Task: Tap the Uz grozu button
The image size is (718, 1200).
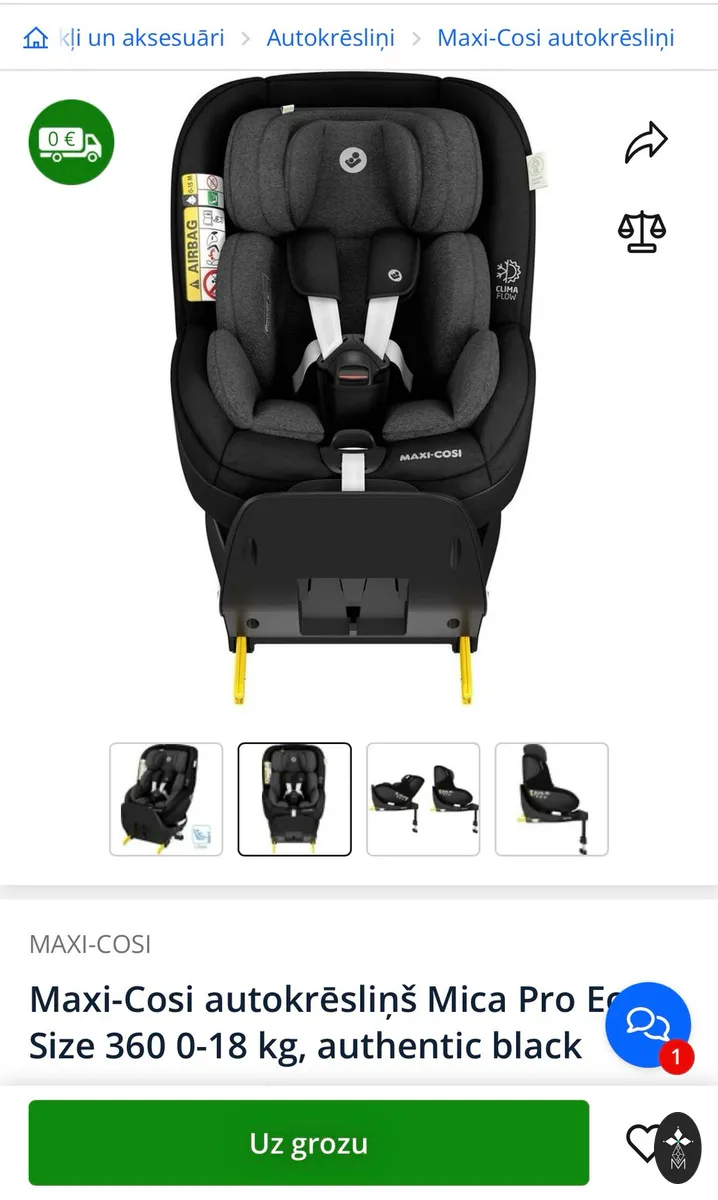Action: (x=309, y=1143)
